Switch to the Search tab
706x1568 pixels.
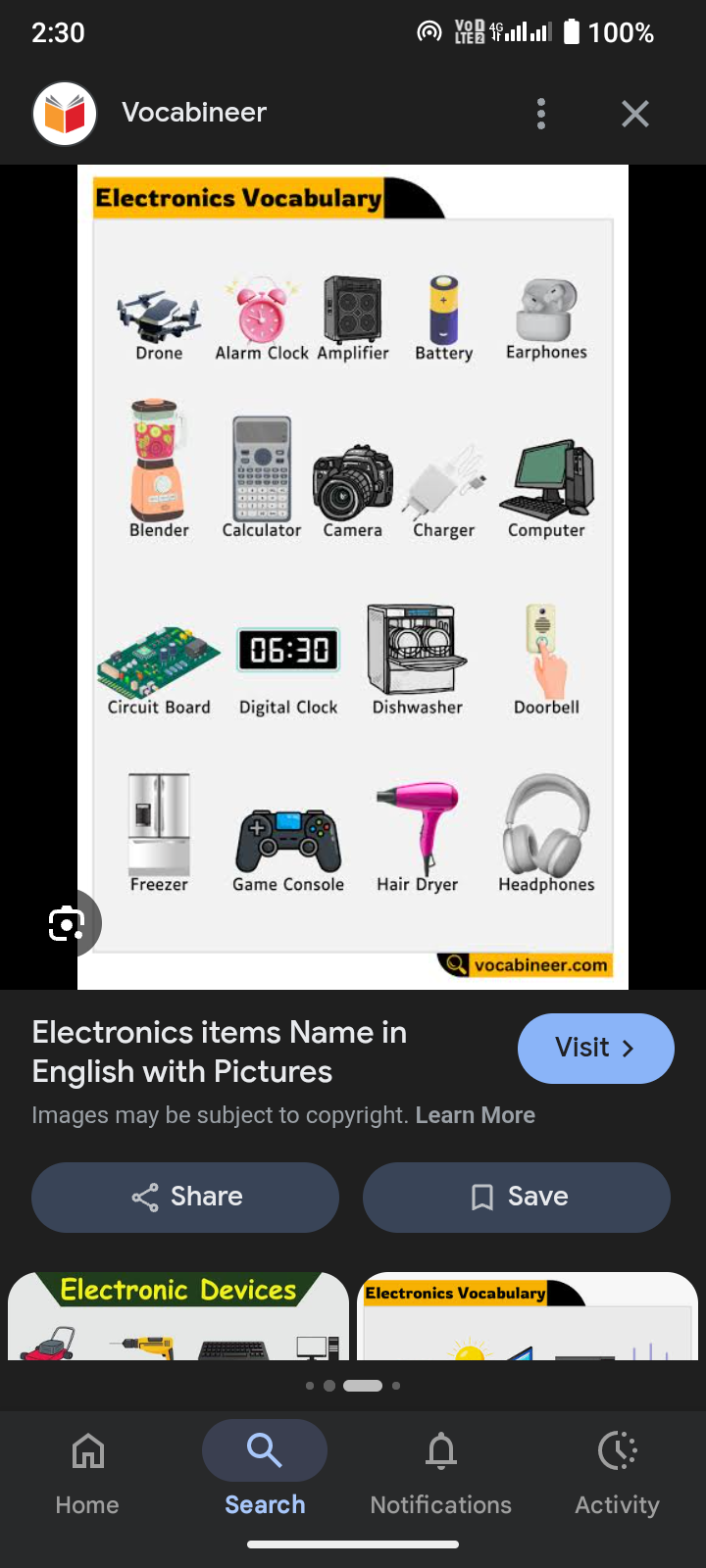click(x=265, y=1473)
